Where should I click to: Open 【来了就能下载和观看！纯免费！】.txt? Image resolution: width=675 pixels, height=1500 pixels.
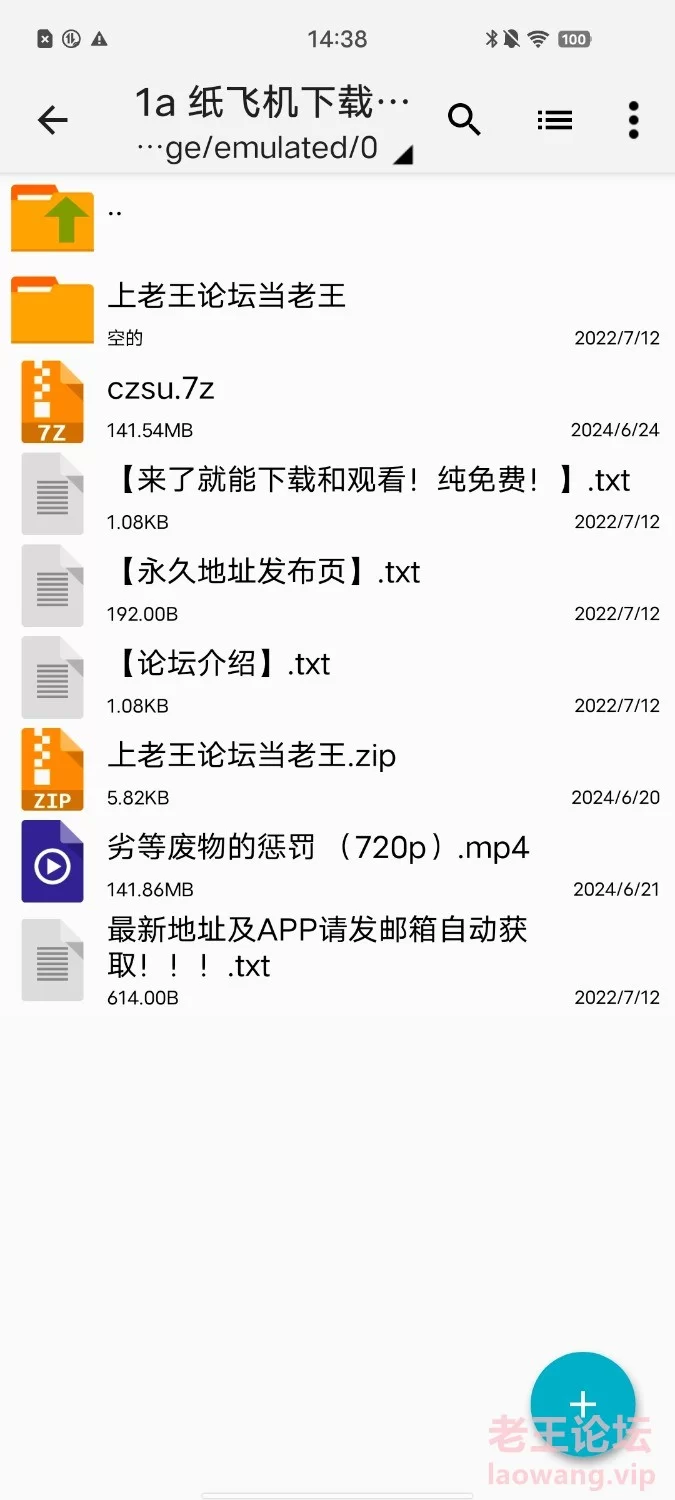pyautogui.click(x=337, y=495)
